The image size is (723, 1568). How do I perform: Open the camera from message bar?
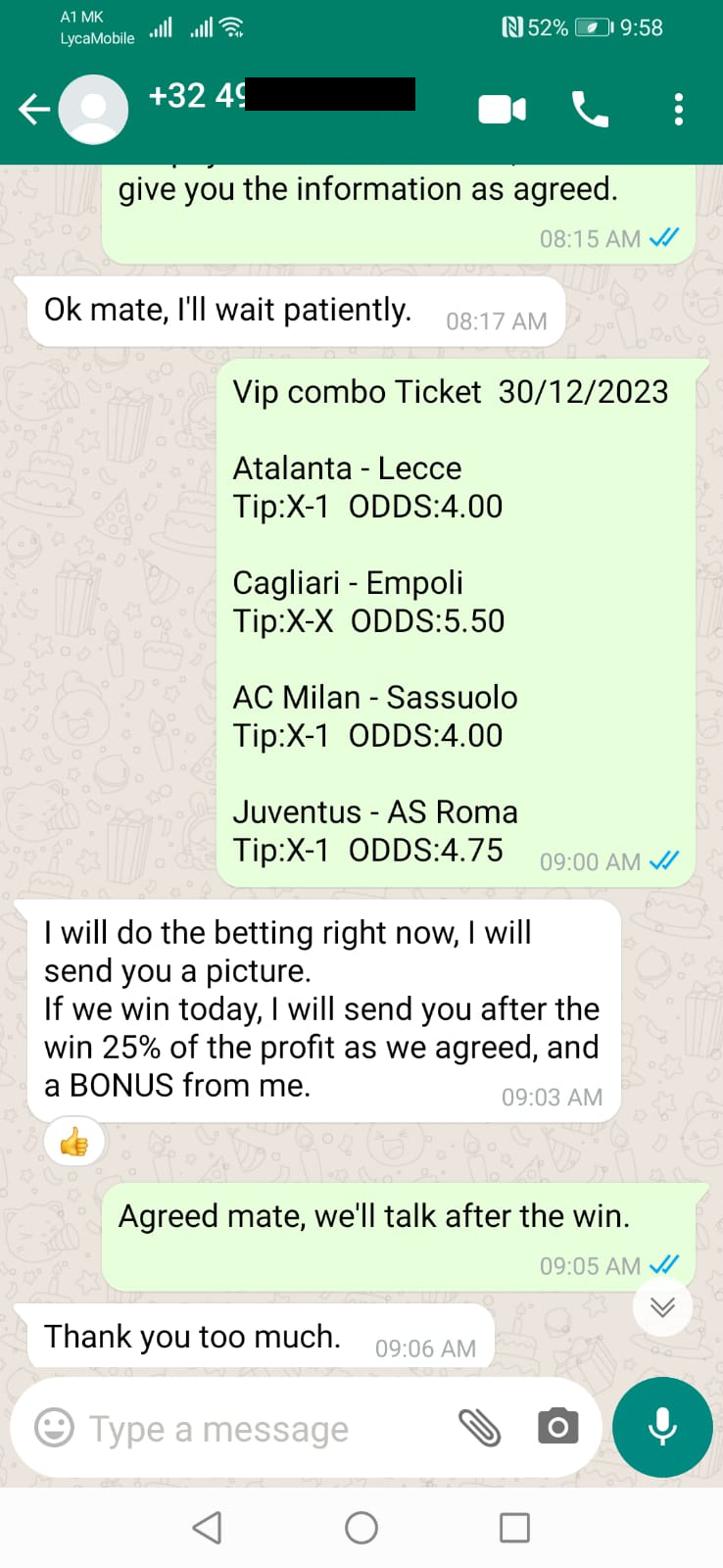(558, 1427)
